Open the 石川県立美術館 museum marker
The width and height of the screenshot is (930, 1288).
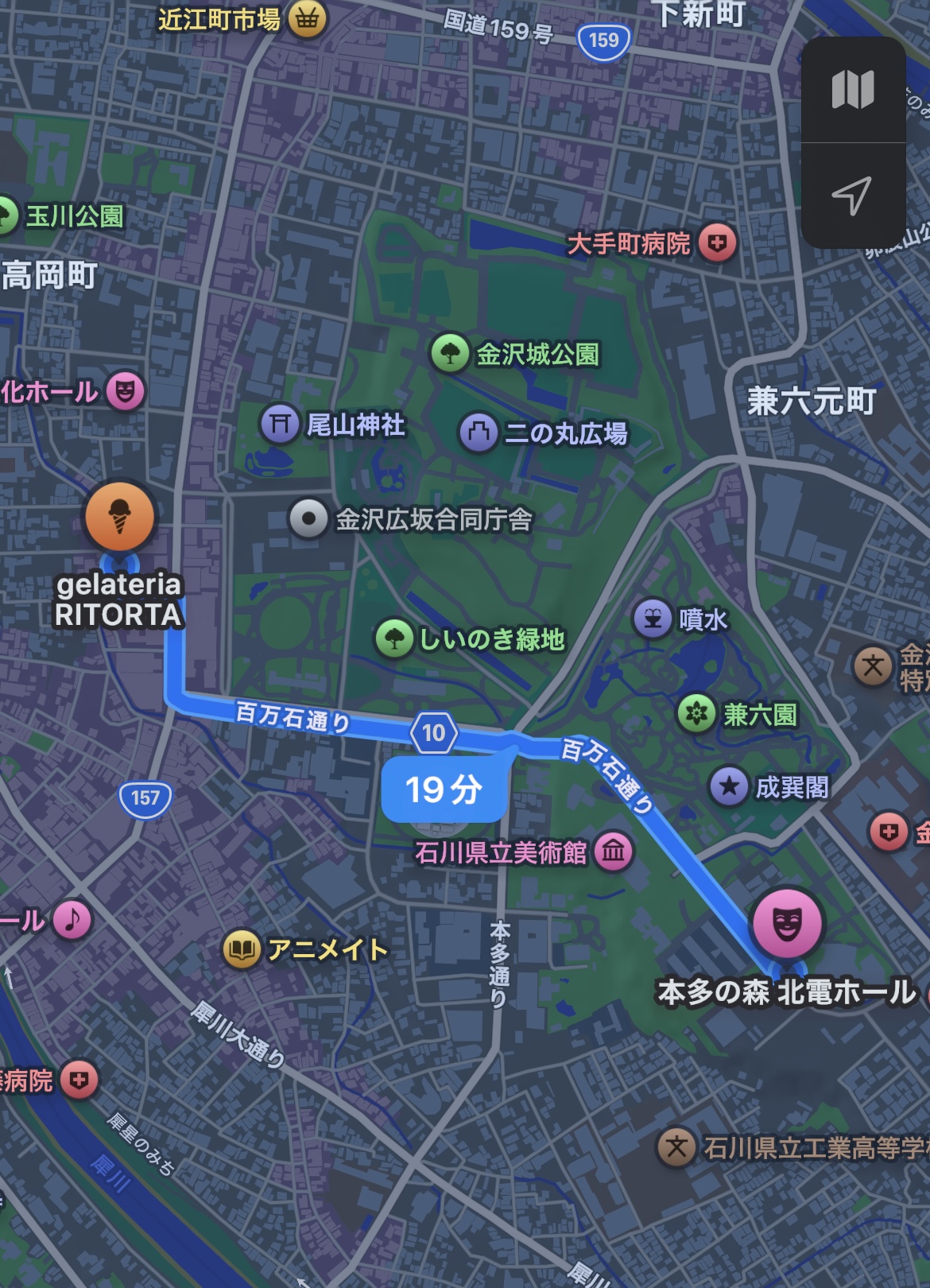coord(613,852)
